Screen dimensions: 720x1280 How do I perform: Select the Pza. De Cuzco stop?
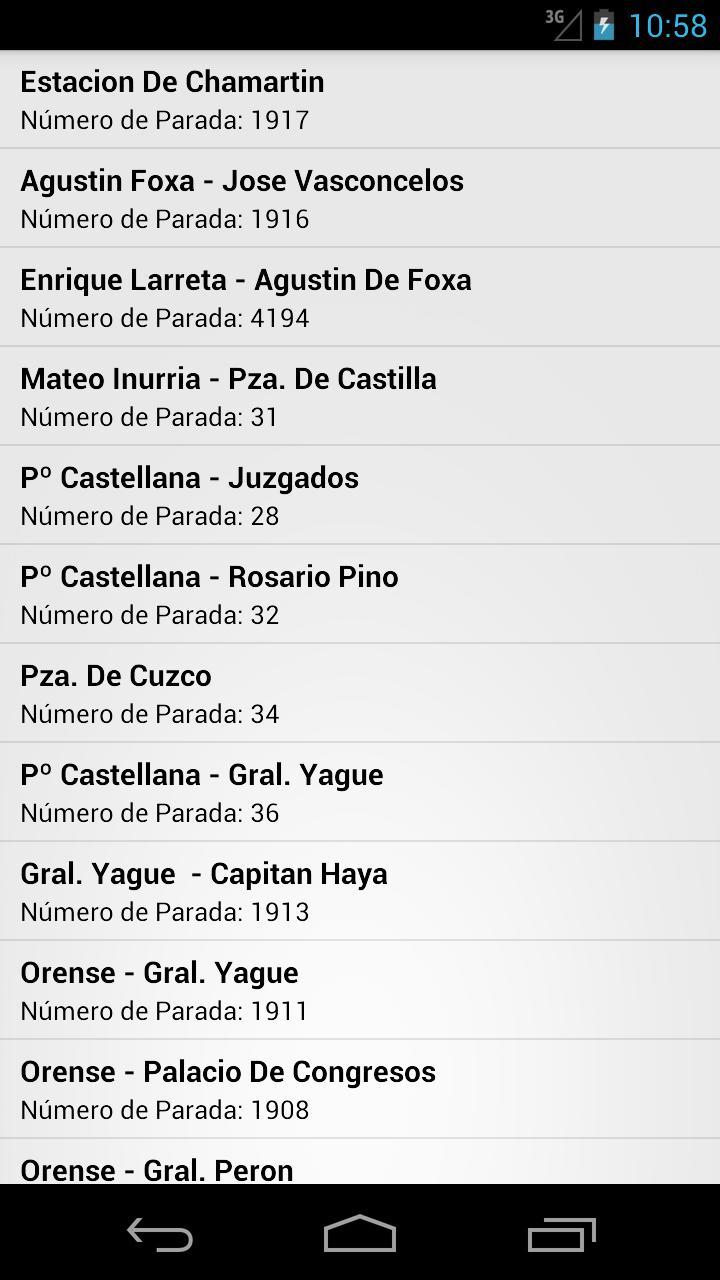(x=360, y=693)
